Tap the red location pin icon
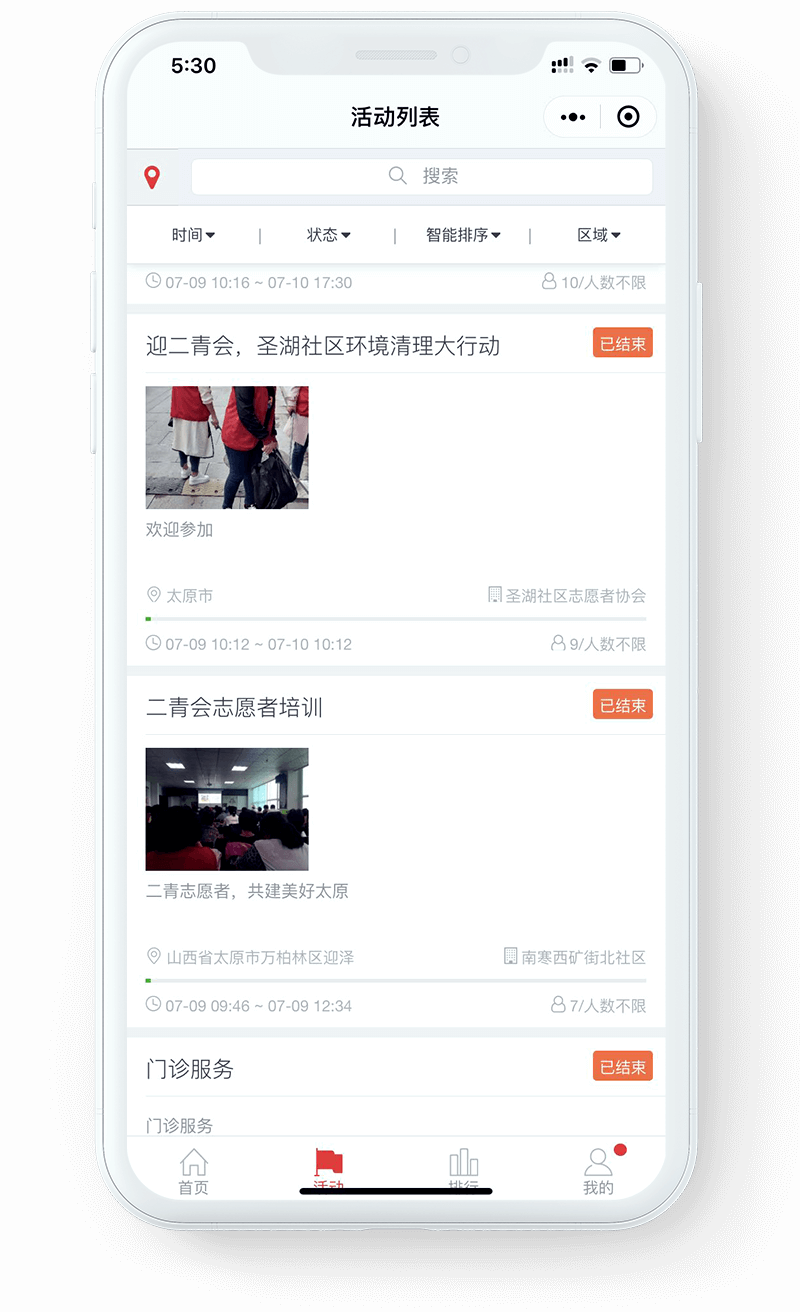This screenshot has width=800, height=1312. click(152, 177)
